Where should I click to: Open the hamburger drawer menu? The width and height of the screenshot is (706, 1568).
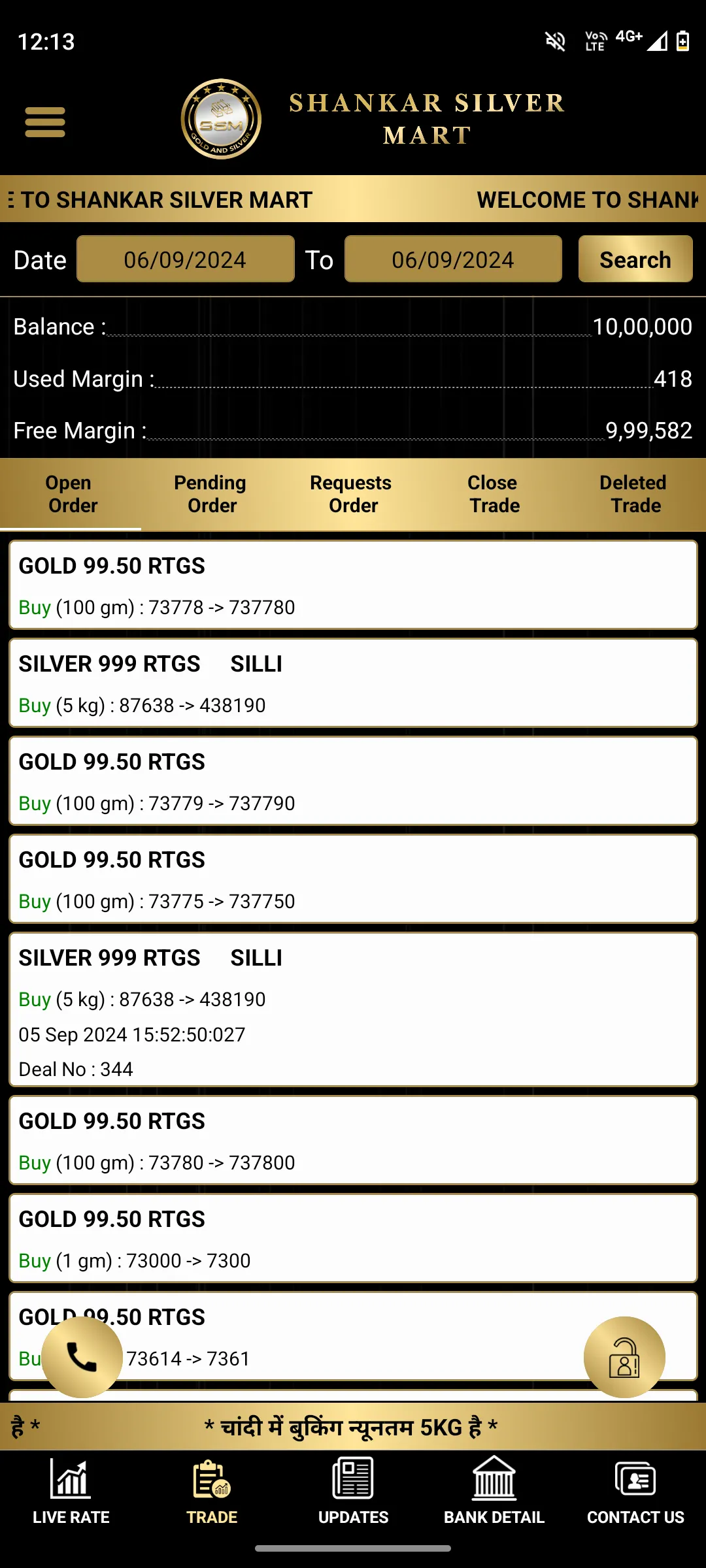tap(45, 122)
